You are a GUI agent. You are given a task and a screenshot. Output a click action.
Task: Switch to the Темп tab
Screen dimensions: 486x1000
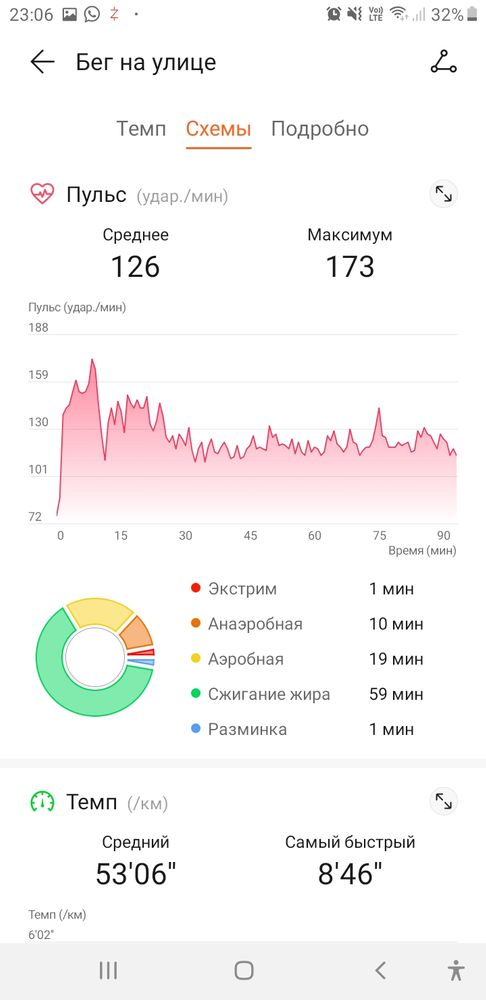click(x=141, y=129)
